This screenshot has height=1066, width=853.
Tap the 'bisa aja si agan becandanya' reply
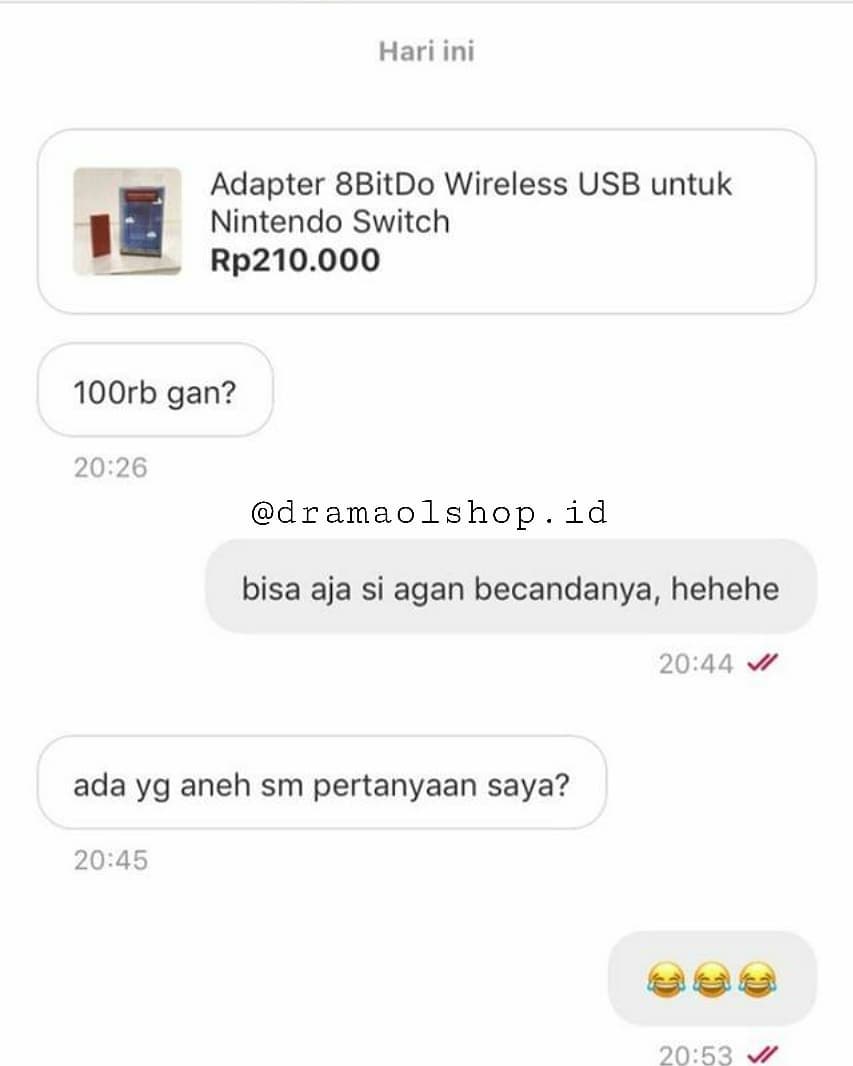coord(511,588)
